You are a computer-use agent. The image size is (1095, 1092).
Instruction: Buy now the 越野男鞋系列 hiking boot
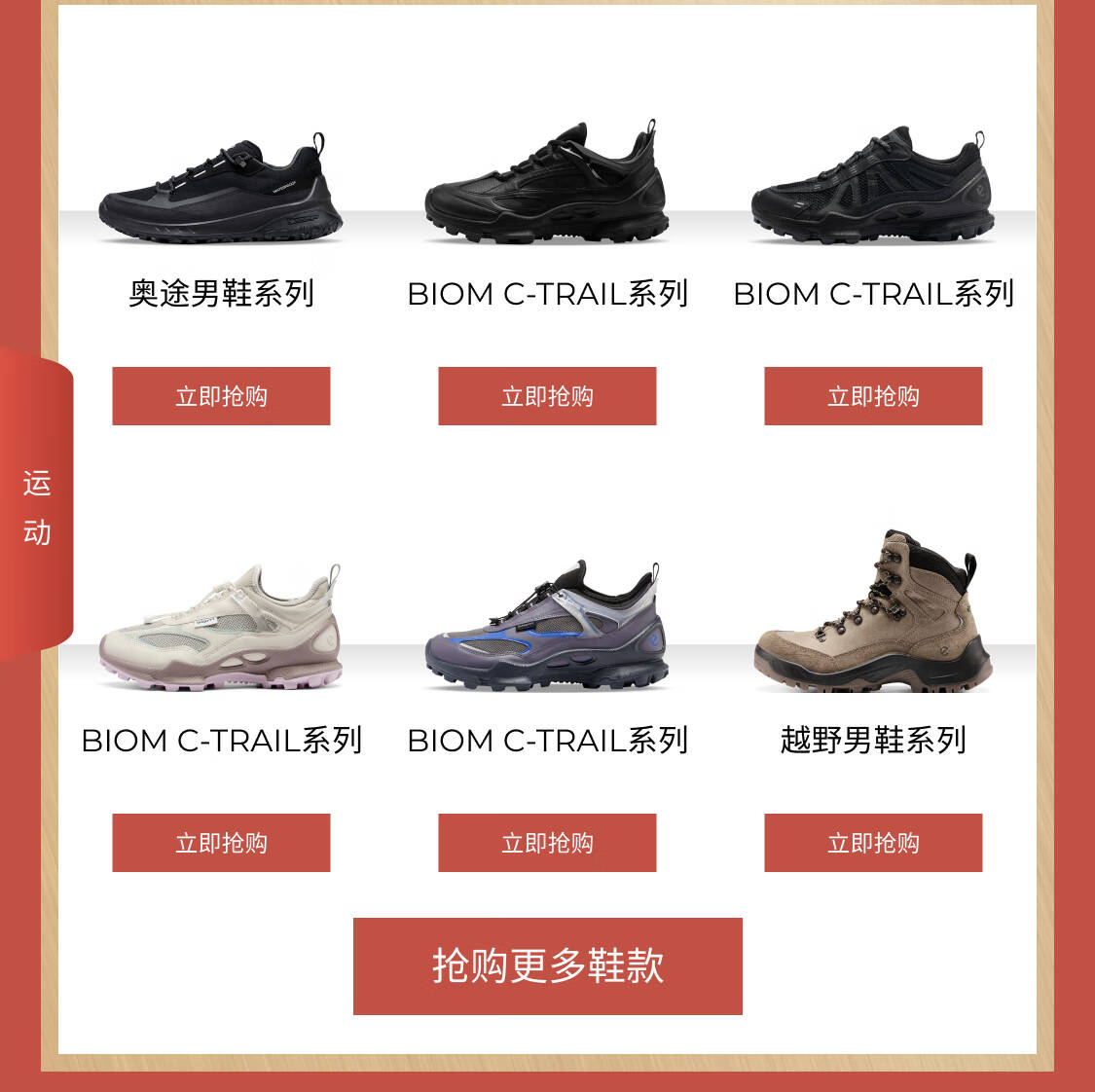coord(873,843)
